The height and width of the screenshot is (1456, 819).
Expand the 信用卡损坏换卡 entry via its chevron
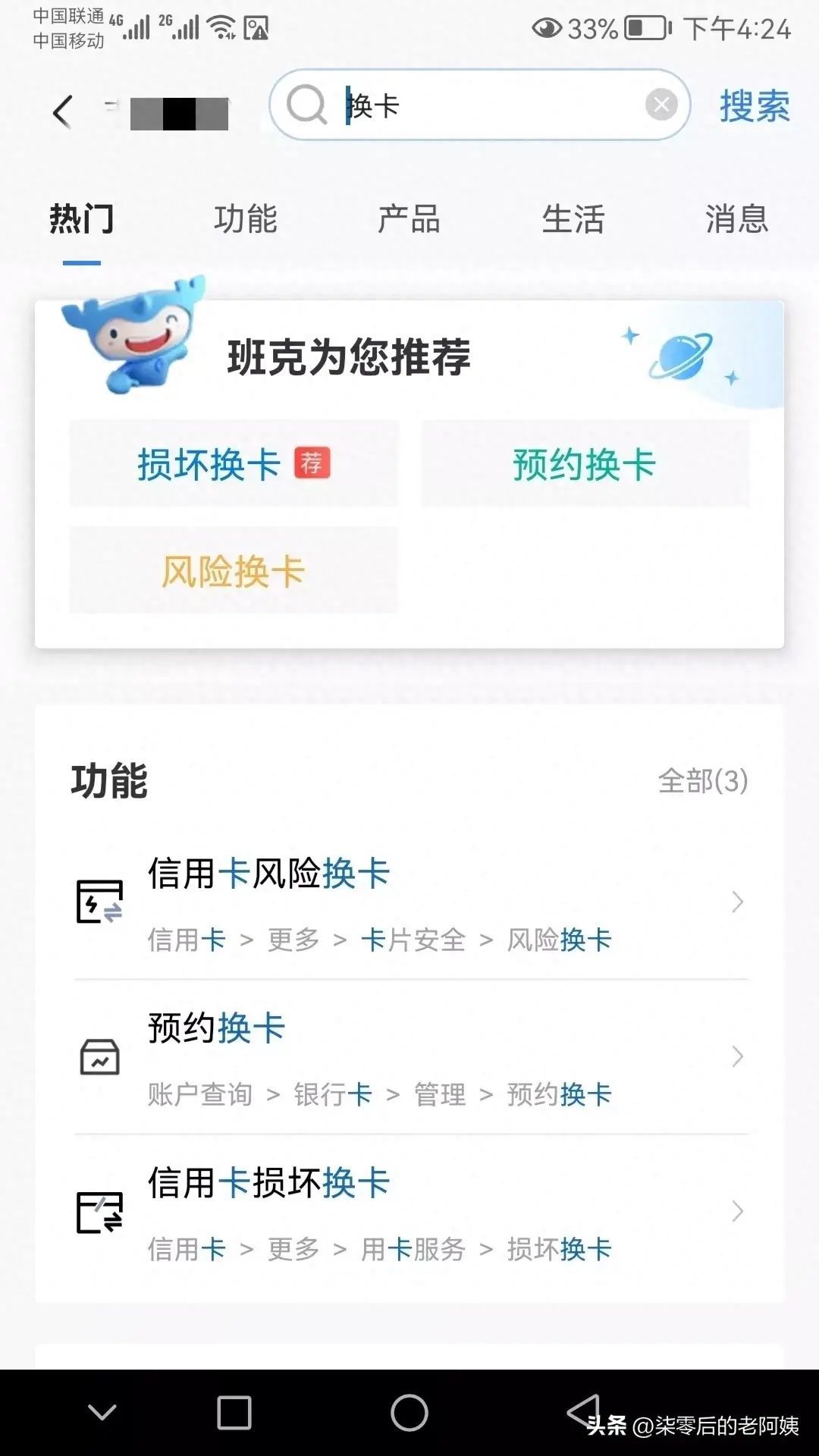click(736, 1213)
